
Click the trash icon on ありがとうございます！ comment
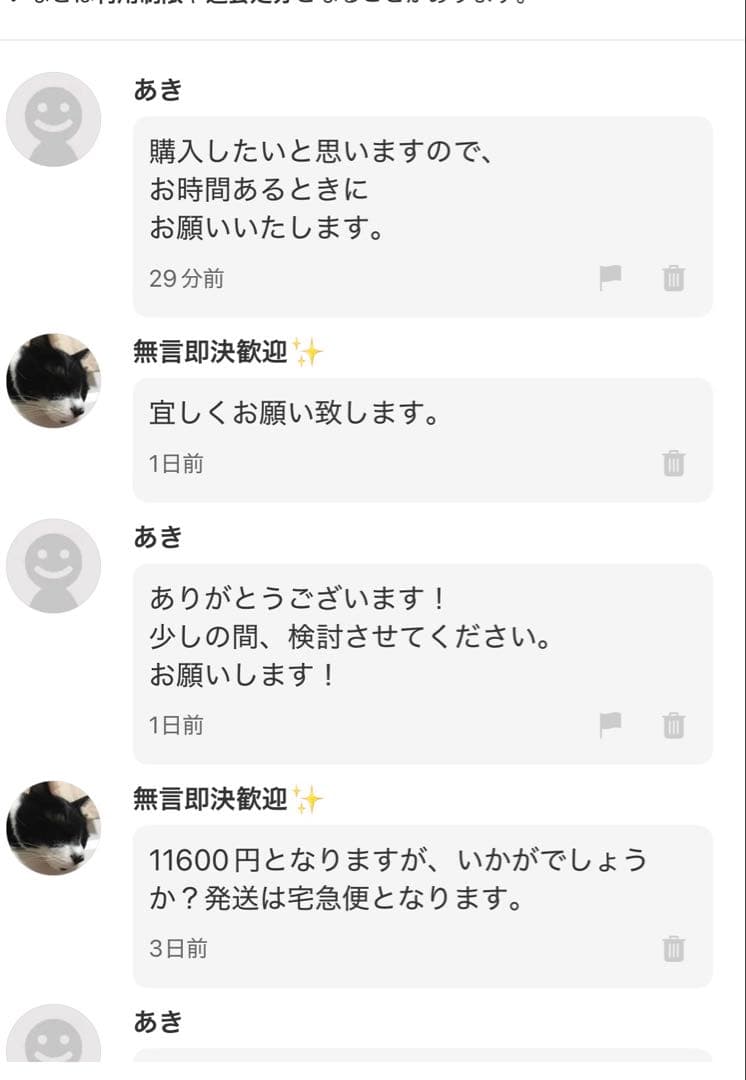click(x=675, y=726)
